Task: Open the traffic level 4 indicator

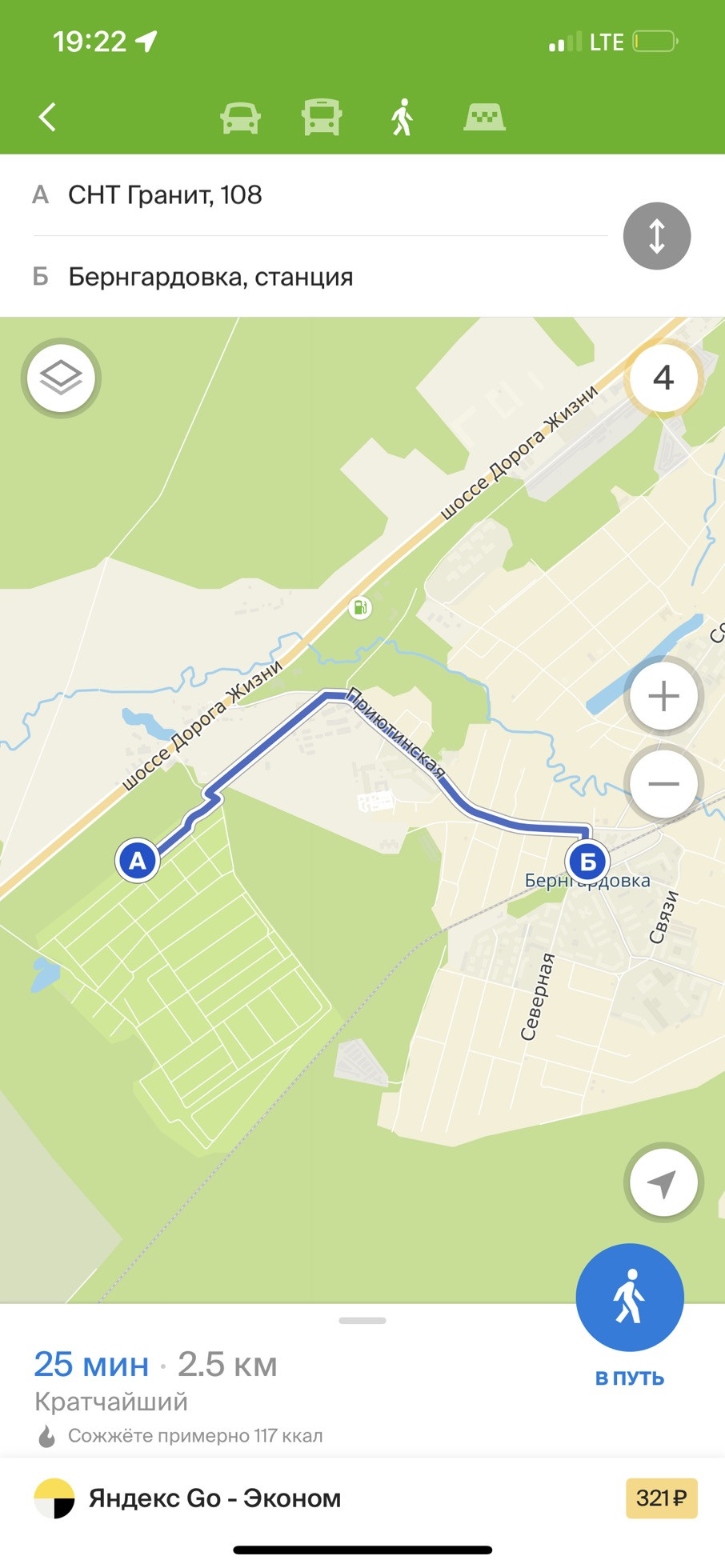Action: tap(663, 378)
